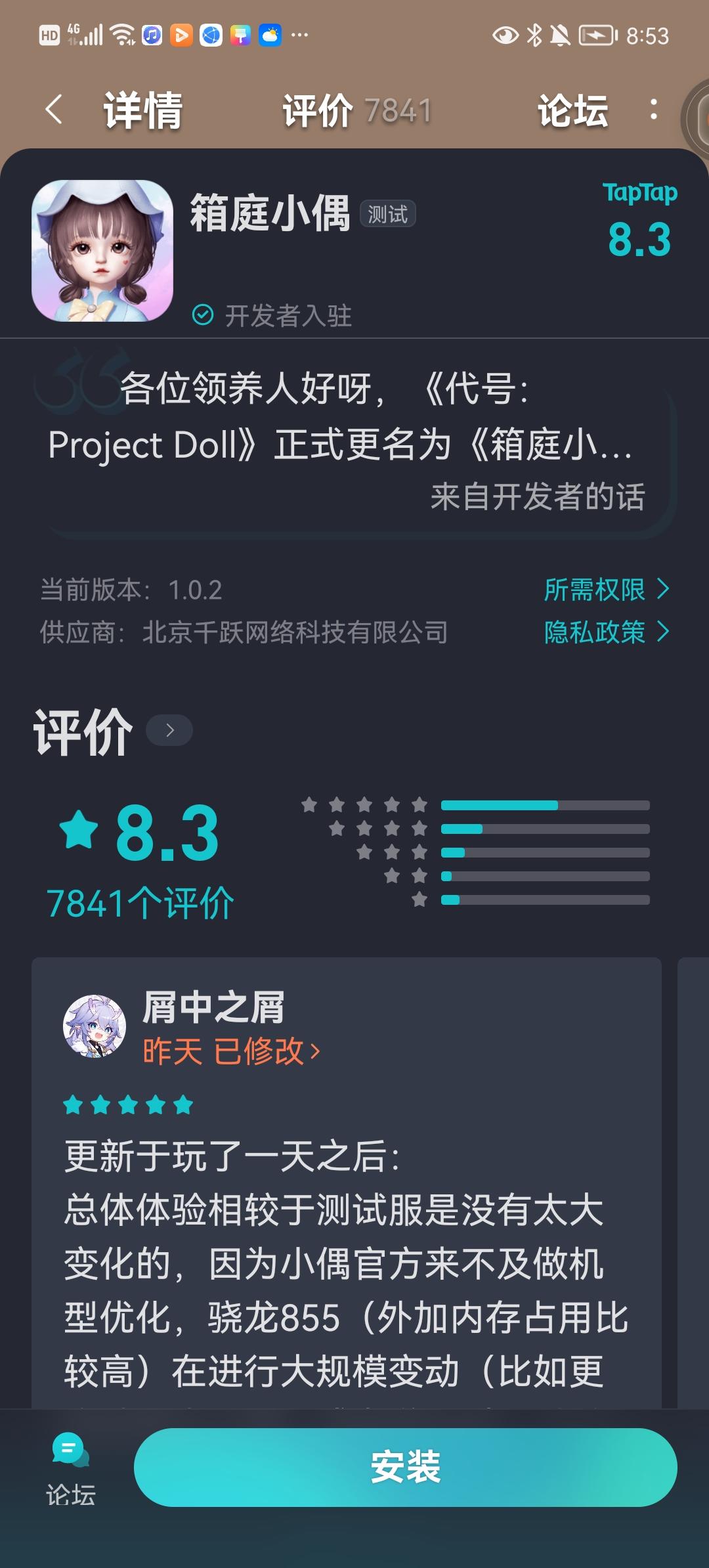Switch to the 详情 tab
709x1568 pixels.
(142, 110)
